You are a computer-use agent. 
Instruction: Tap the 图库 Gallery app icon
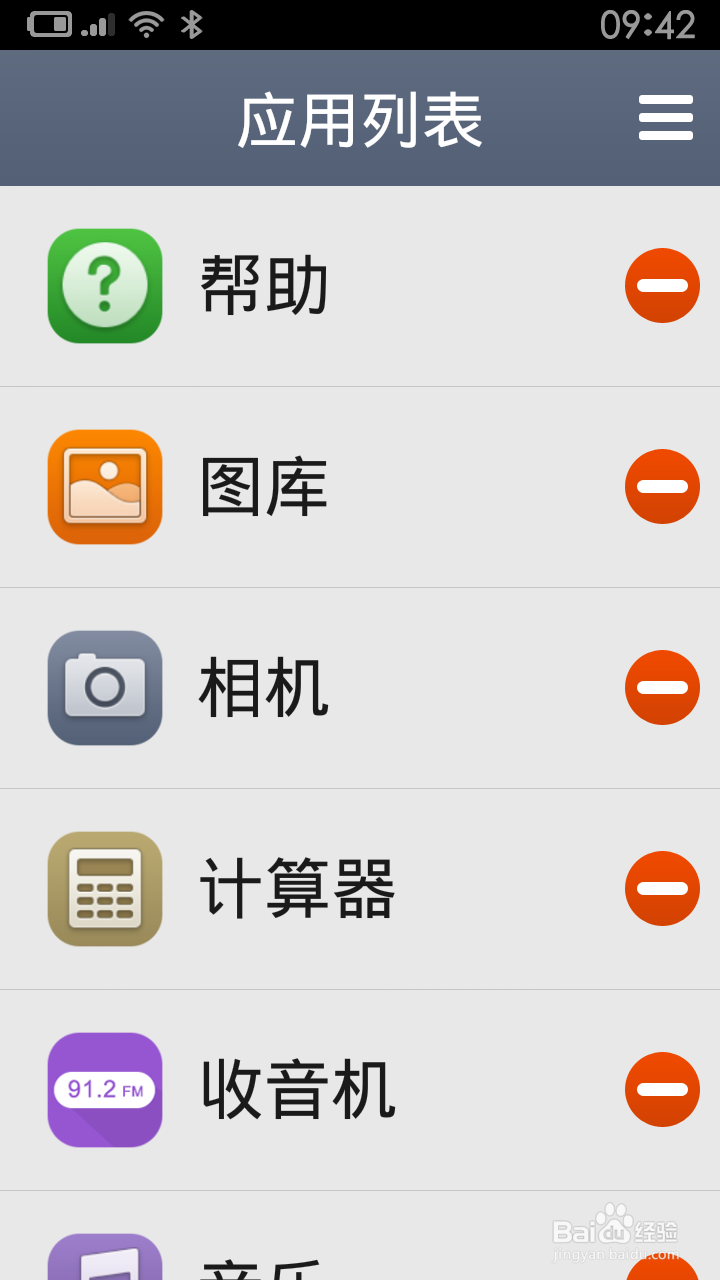coord(104,487)
